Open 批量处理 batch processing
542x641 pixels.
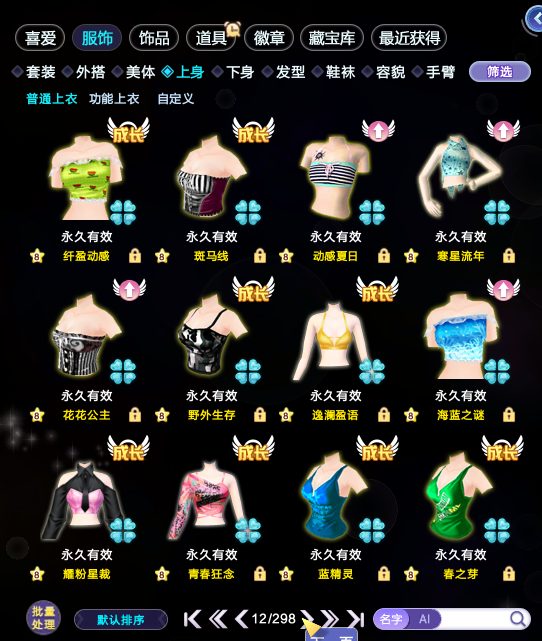(43, 618)
